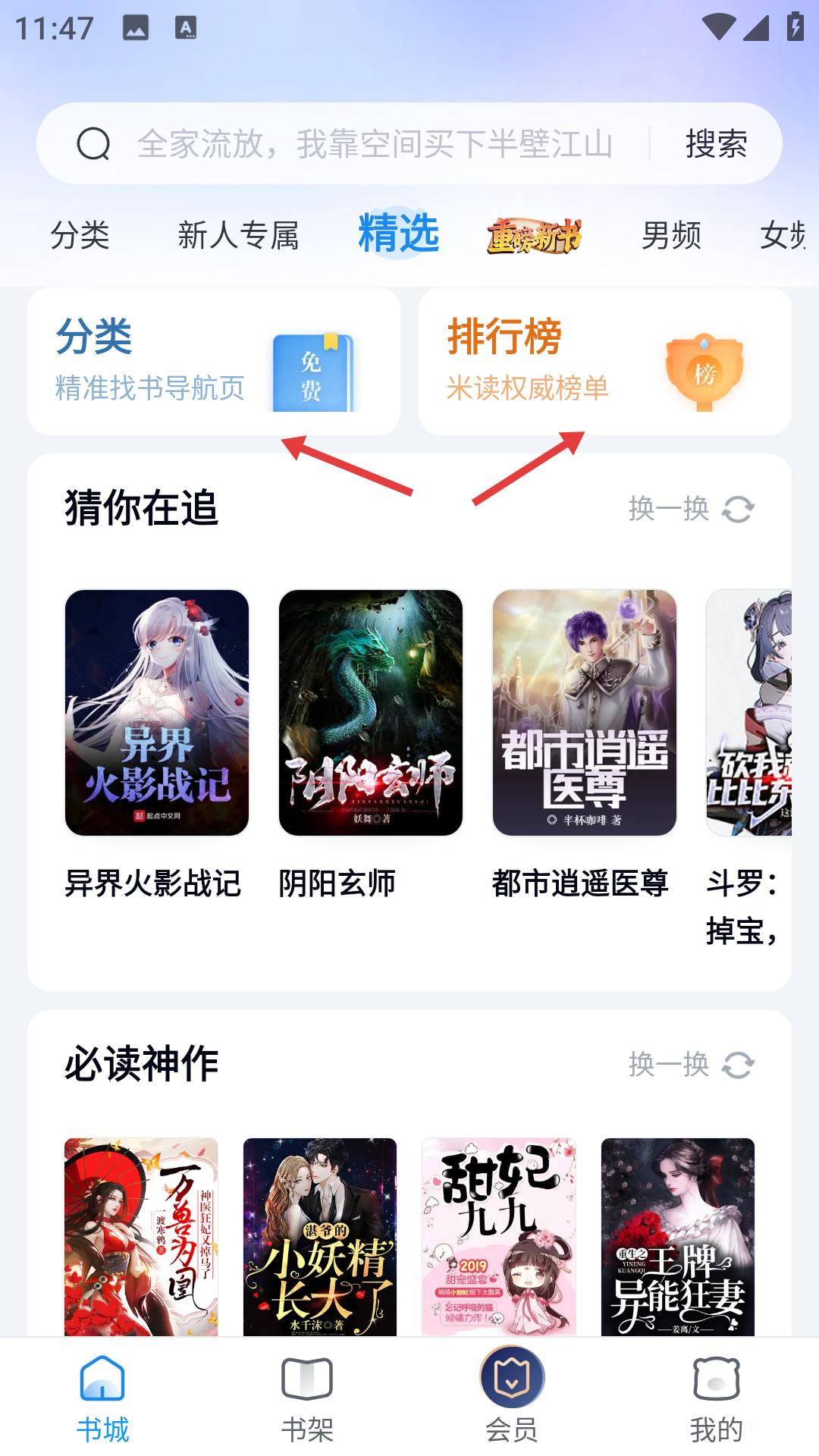The width and height of the screenshot is (819, 1456).
Task: Switch to the 男频 tab
Action: click(x=671, y=235)
